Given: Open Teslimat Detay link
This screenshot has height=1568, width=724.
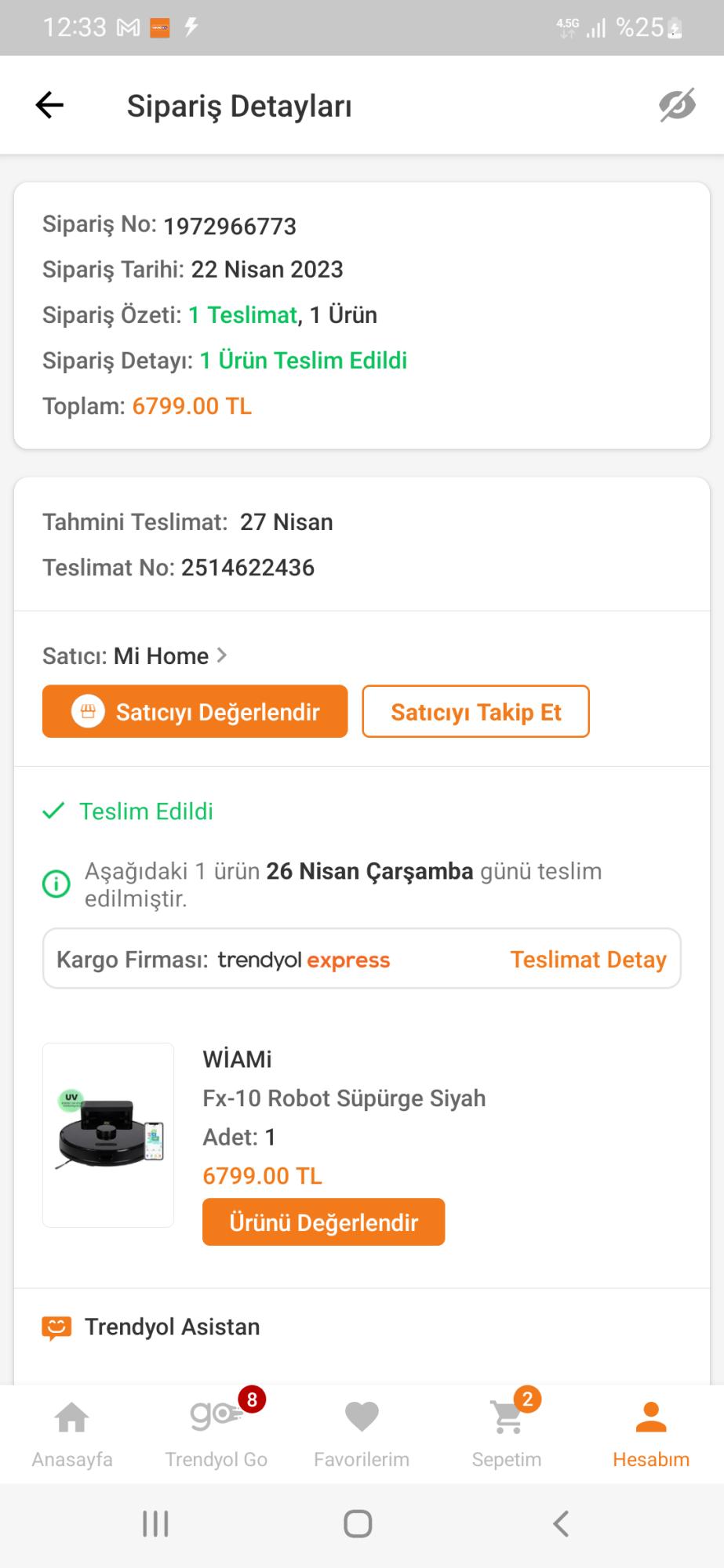Looking at the screenshot, I should point(588,959).
